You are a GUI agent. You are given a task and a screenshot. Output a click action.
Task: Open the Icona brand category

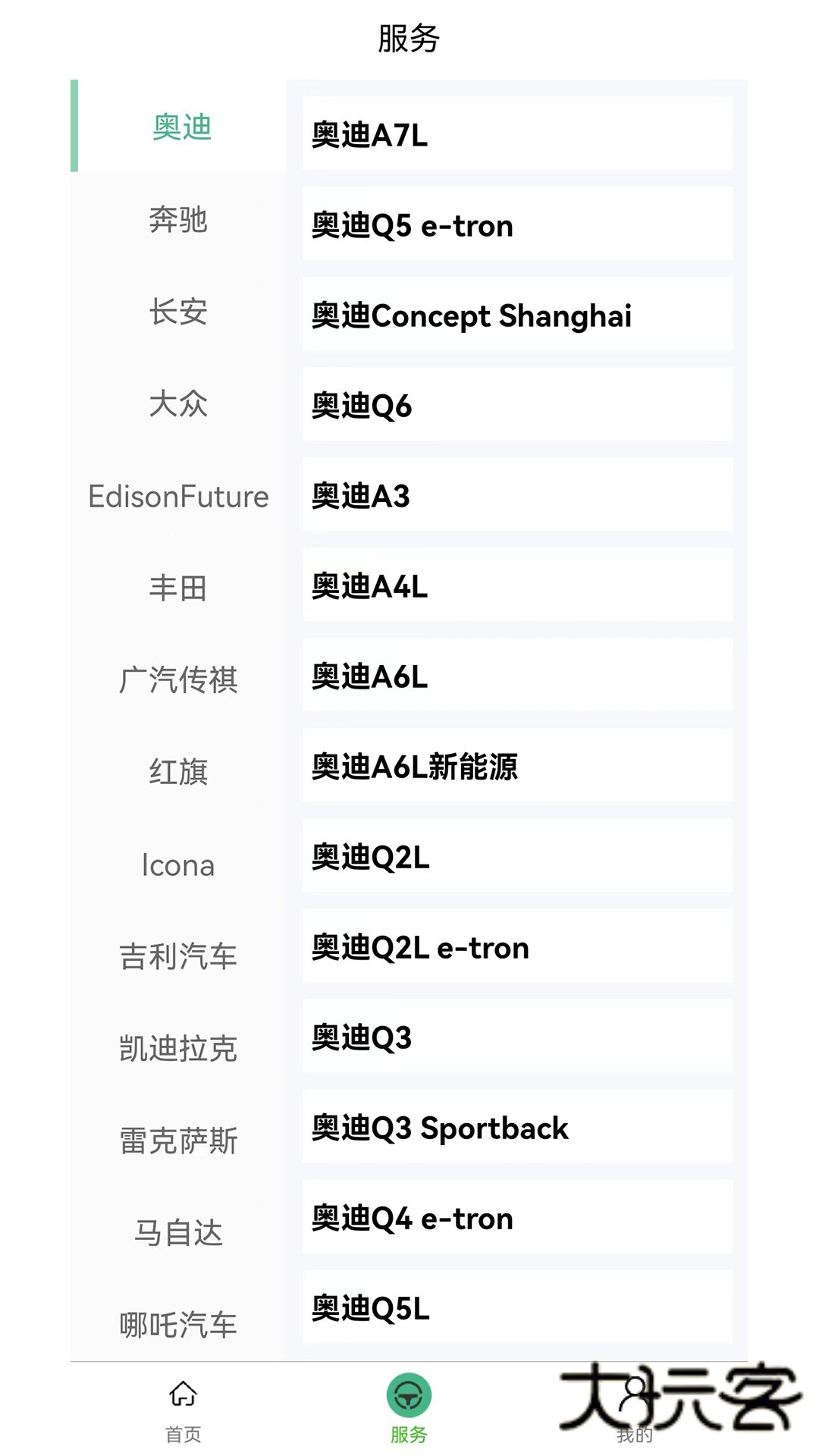[180, 864]
